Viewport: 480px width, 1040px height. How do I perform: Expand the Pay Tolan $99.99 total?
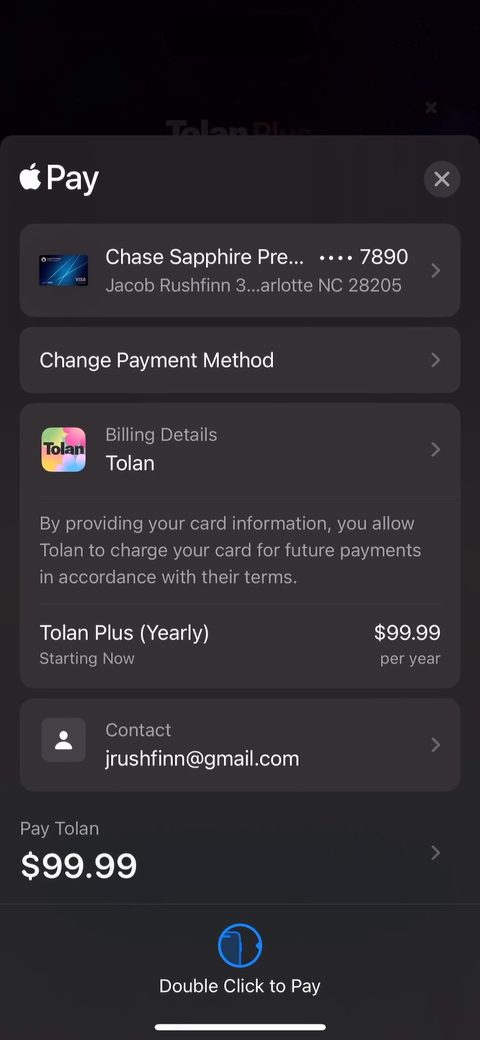pos(240,852)
